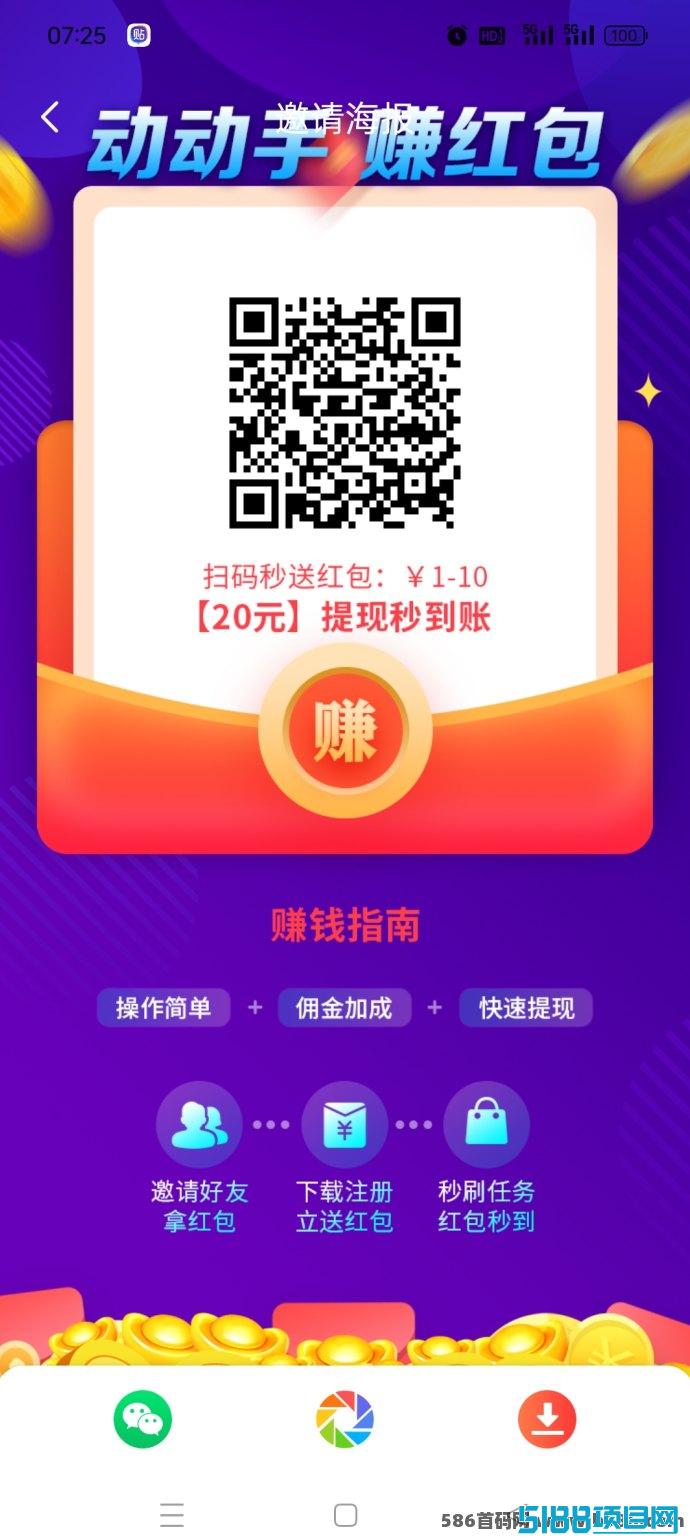Tap the system home button
The width and height of the screenshot is (690, 1538).
tap(345, 1514)
